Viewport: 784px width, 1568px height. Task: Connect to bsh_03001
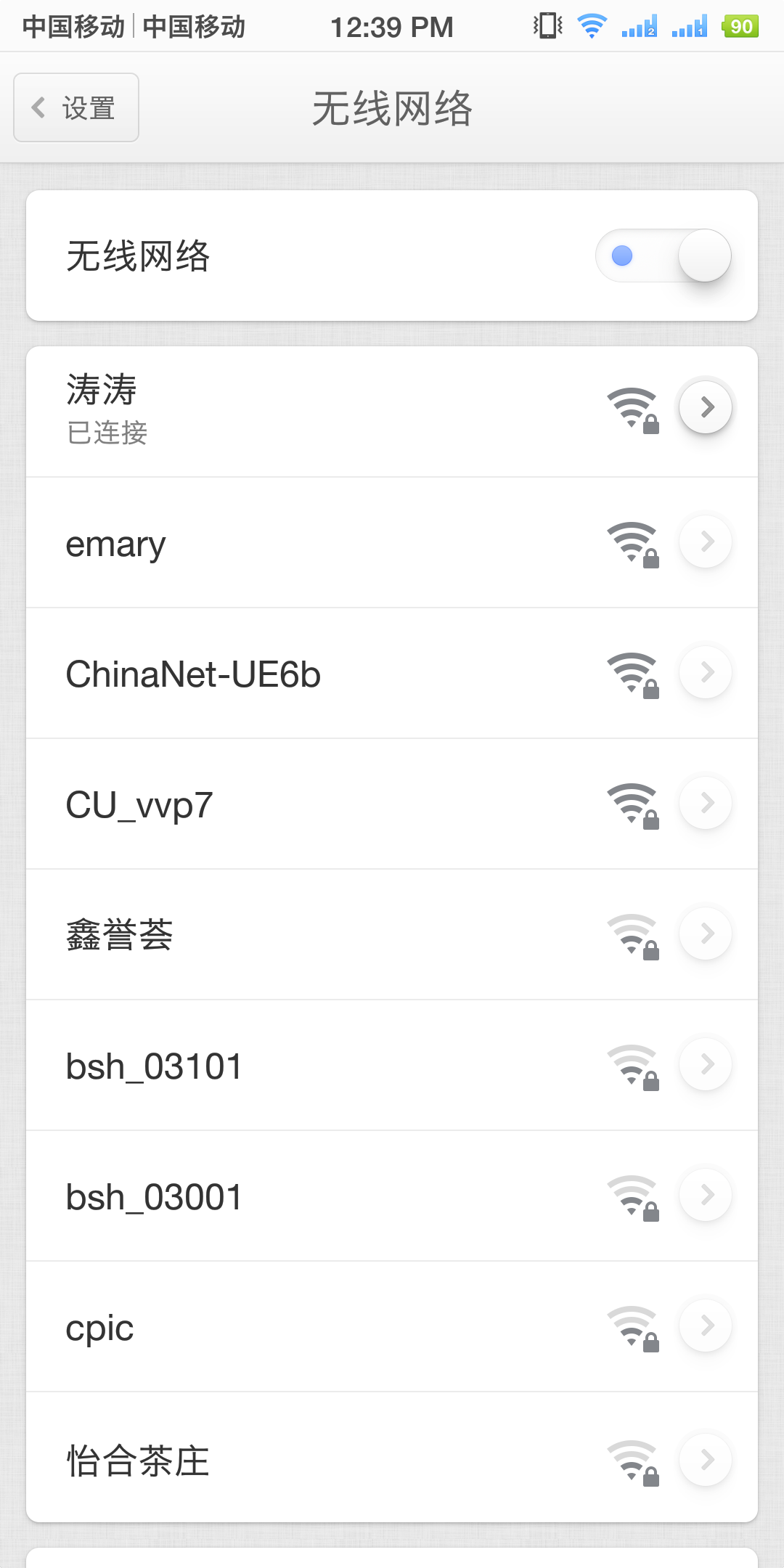pos(290,1196)
